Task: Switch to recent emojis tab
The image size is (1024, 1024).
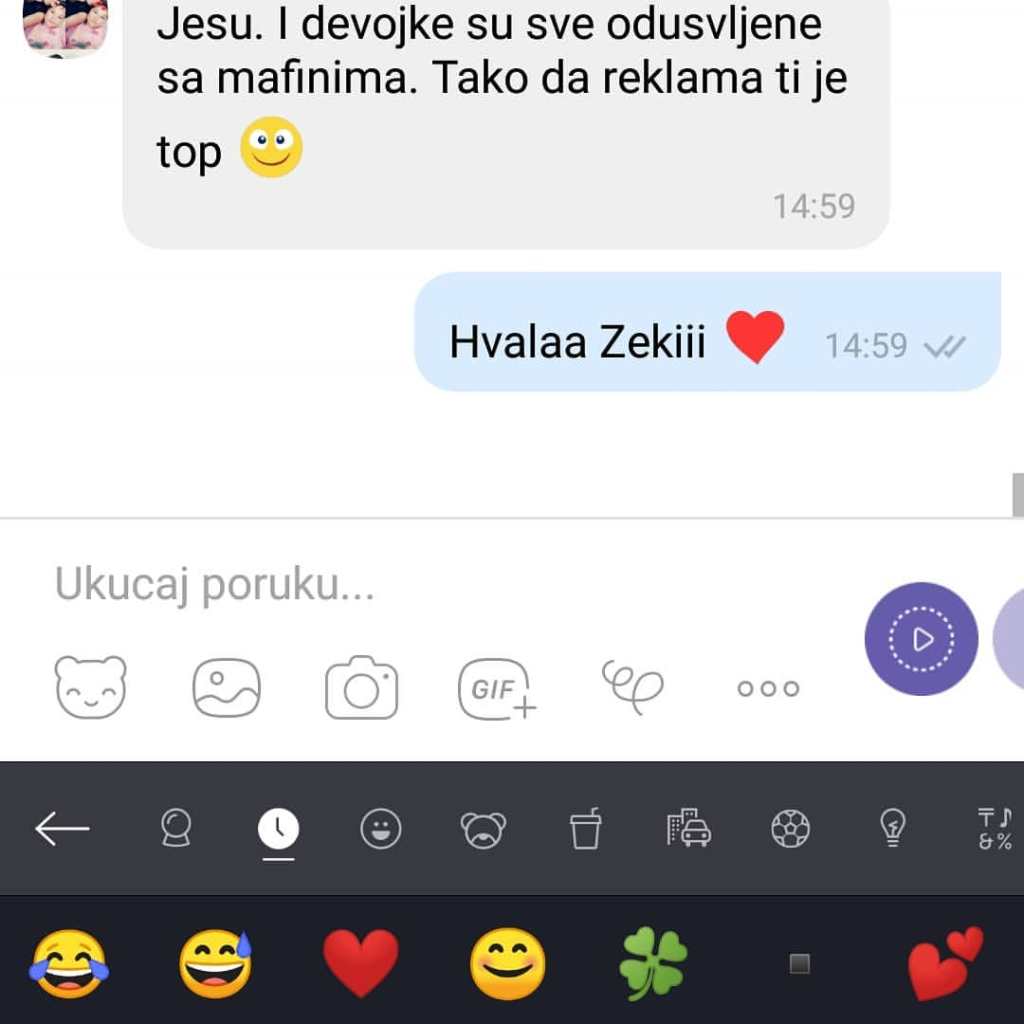Action: click(x=278, y=828)
